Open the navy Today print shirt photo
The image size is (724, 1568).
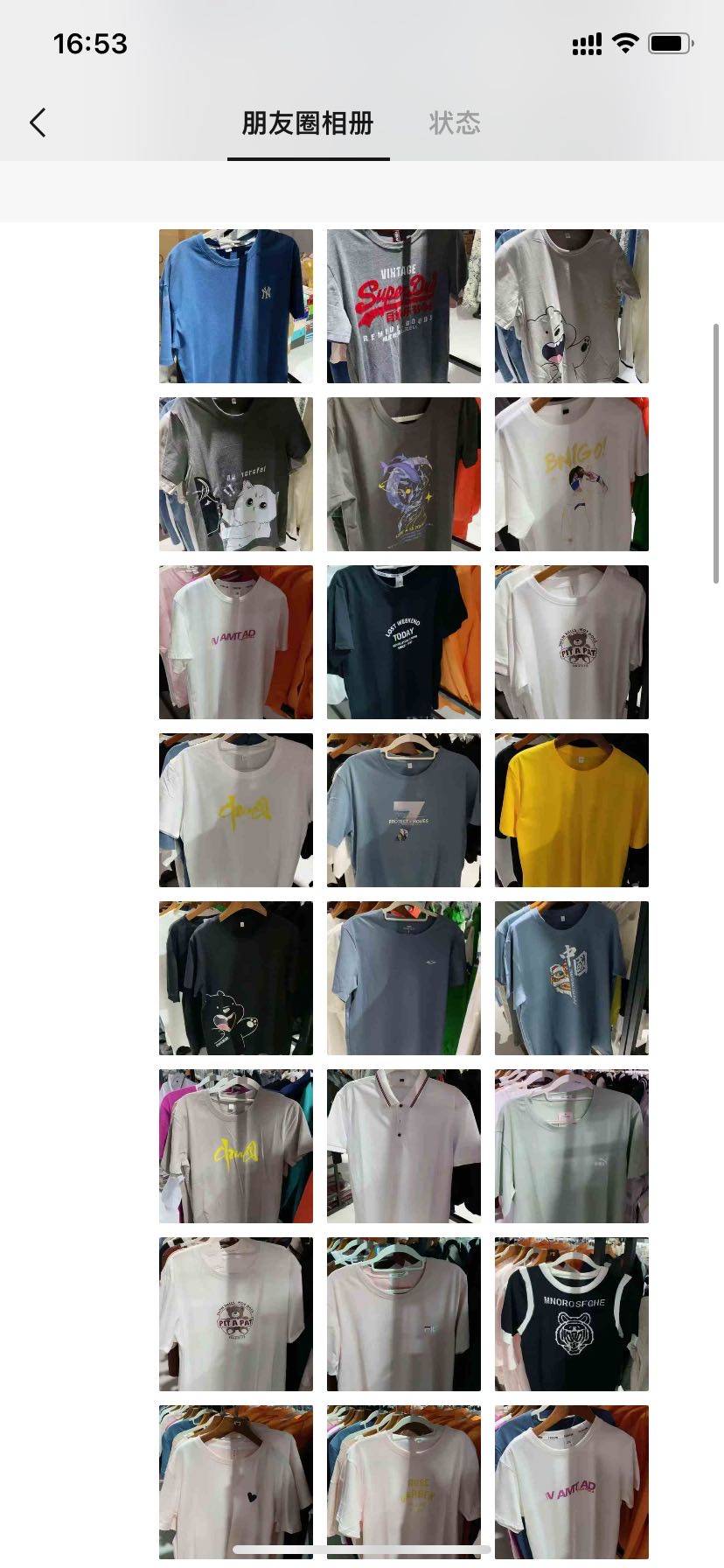pyautogui.click(x=404, y=642)
